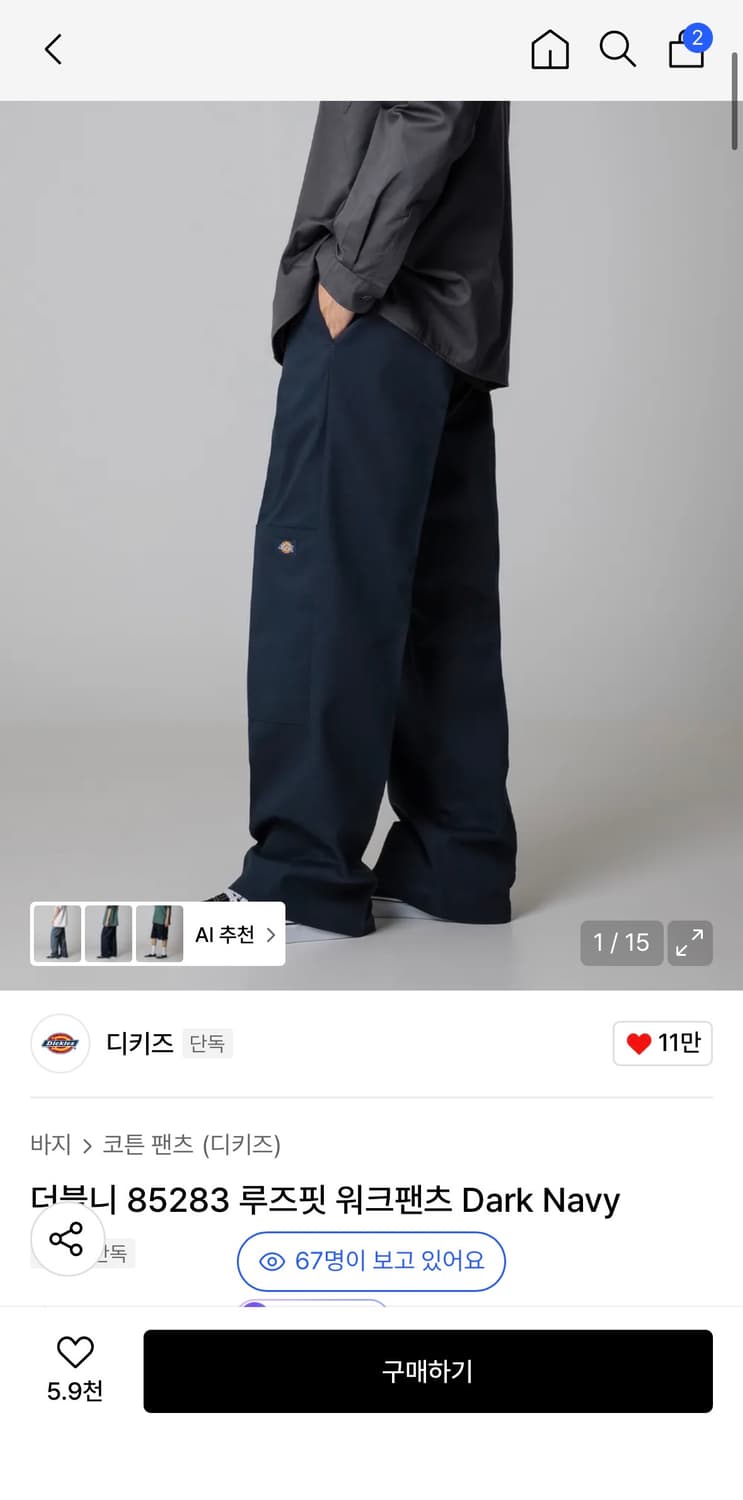Tap the back arrow
The height and width of the screenshot is (1500, 743).
(53, 49)
